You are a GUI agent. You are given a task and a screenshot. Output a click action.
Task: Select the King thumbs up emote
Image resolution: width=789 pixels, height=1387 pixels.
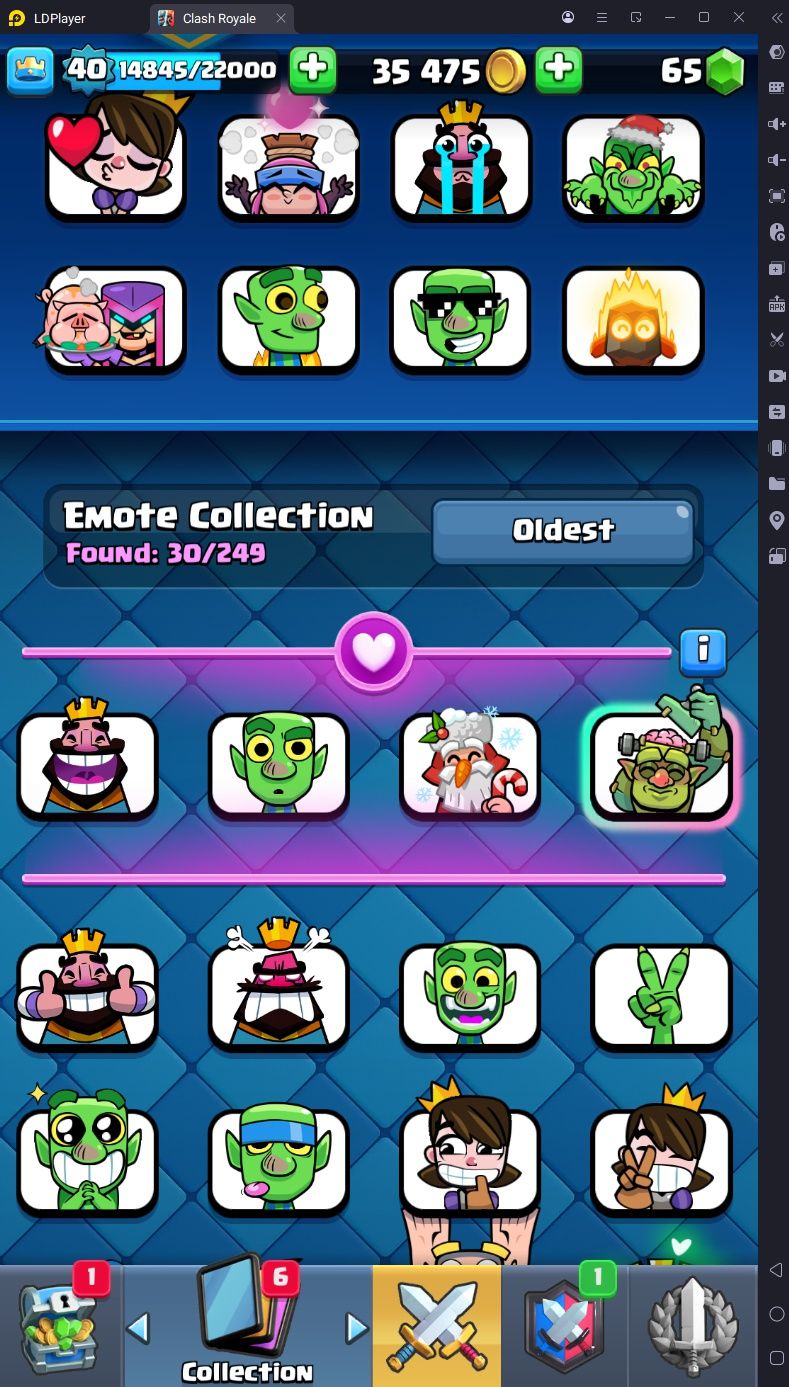point(88,995)
